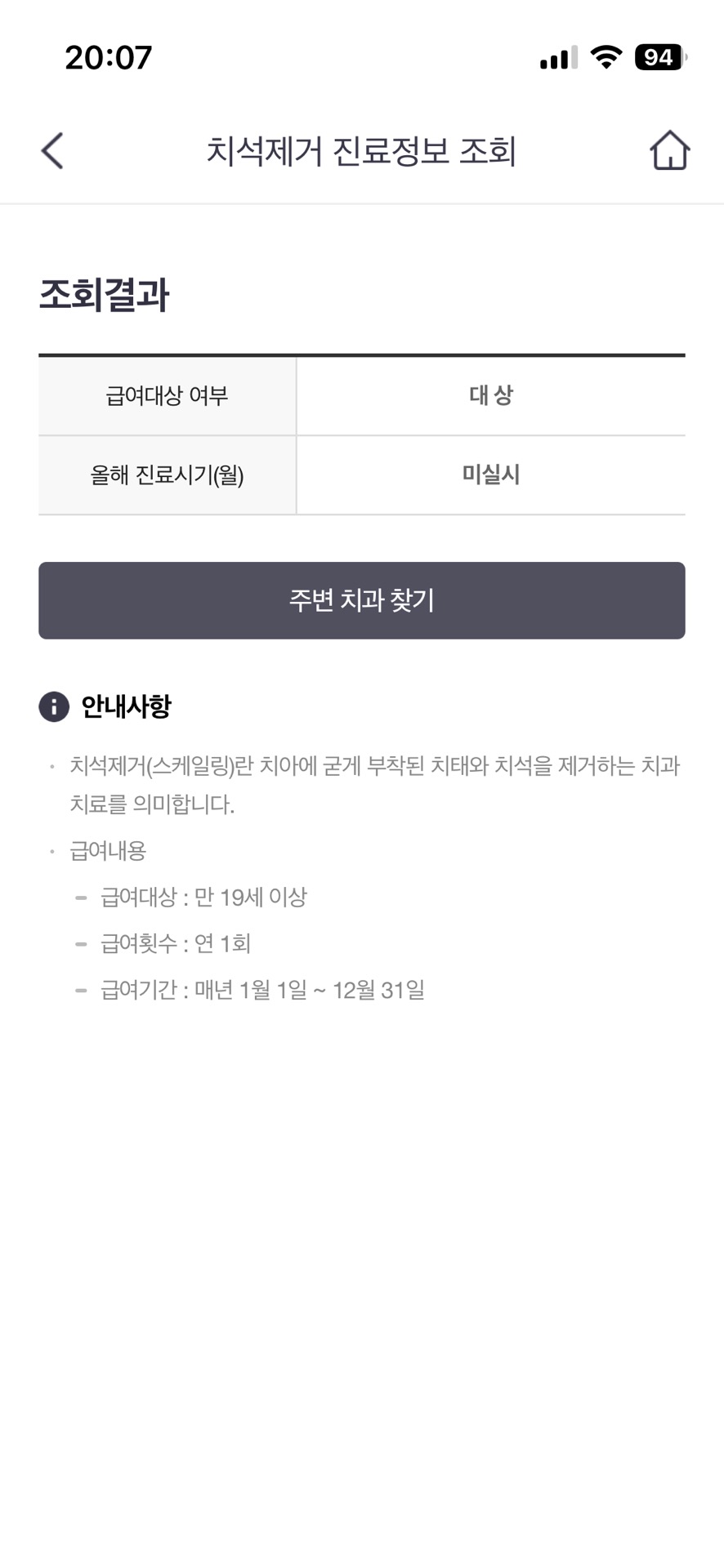The height and width of the screenshot is (1568, 724).
Task: Tap the 주변 치과 찾기 button
Action: click(361, 600)
